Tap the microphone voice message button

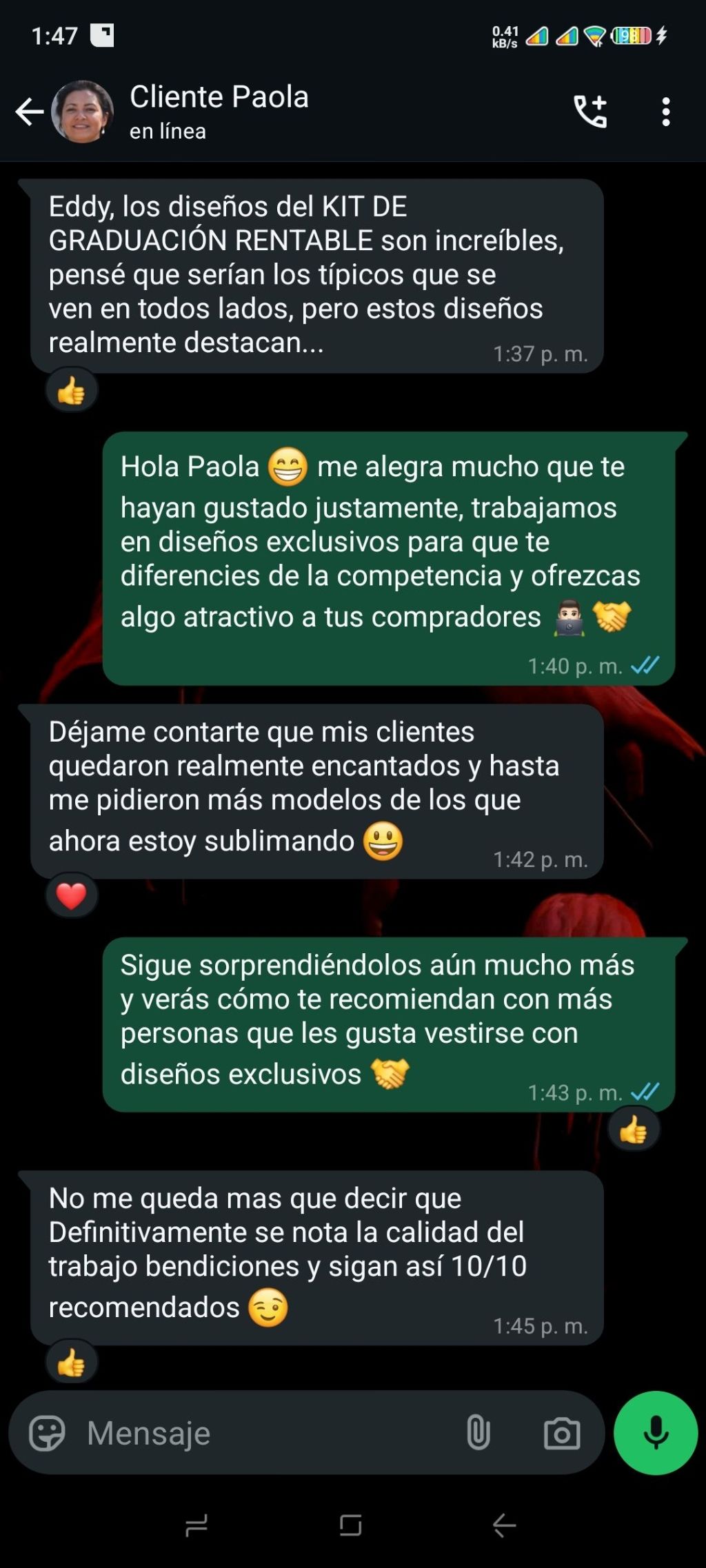[x=656, y=1434]
